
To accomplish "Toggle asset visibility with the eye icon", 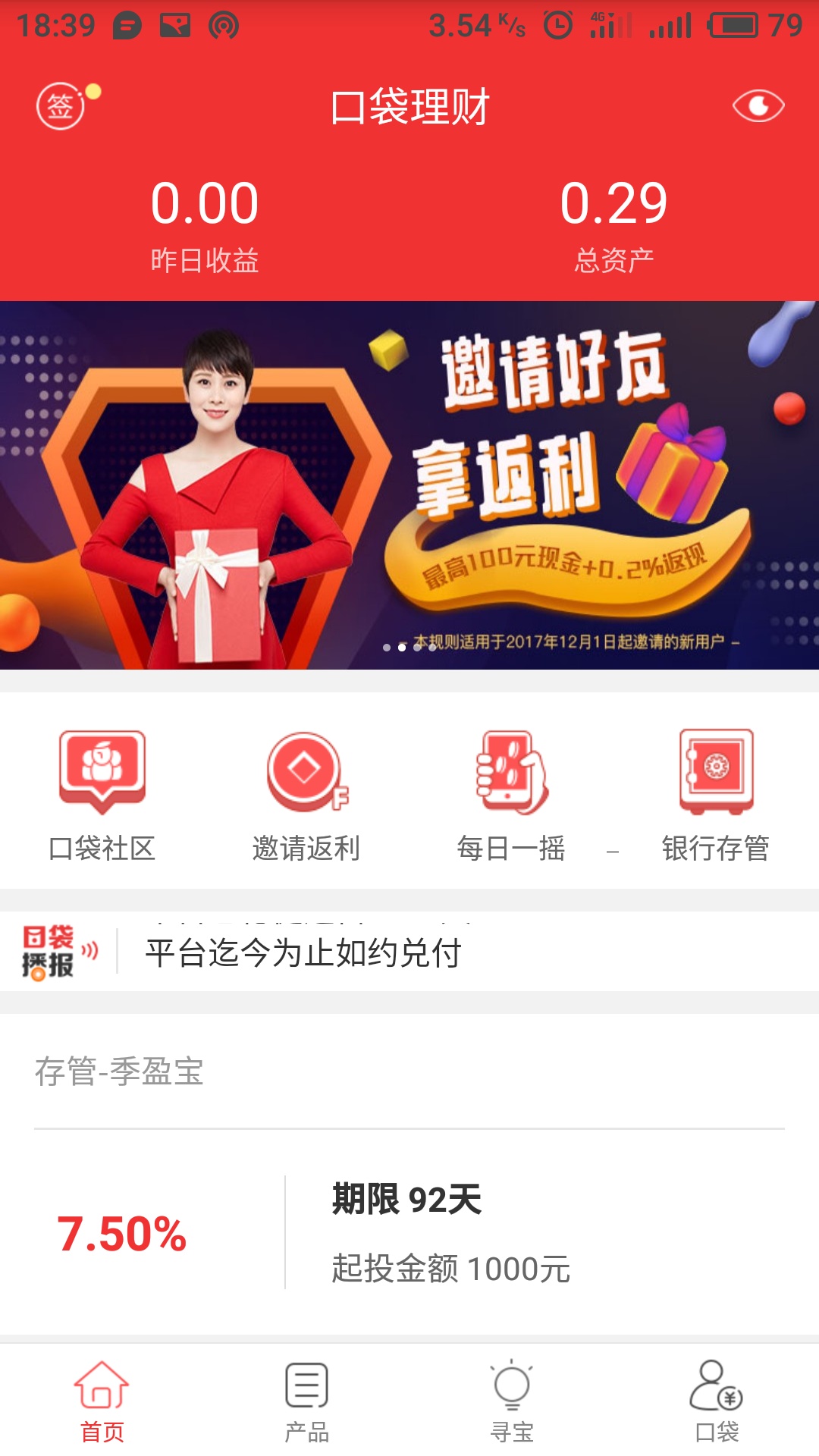I will tap(758, 105).
